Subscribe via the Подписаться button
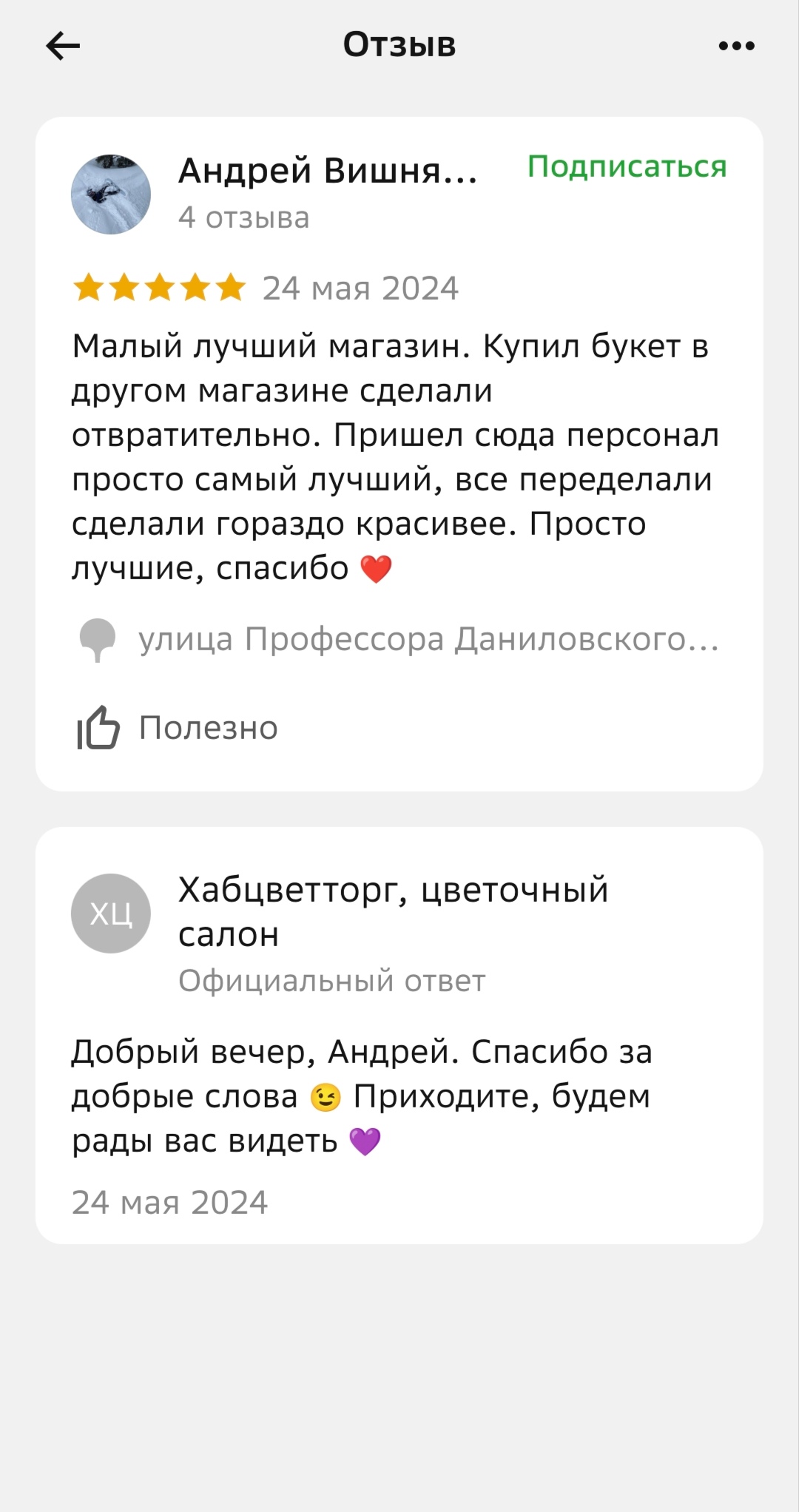 [x=627, y=167]
